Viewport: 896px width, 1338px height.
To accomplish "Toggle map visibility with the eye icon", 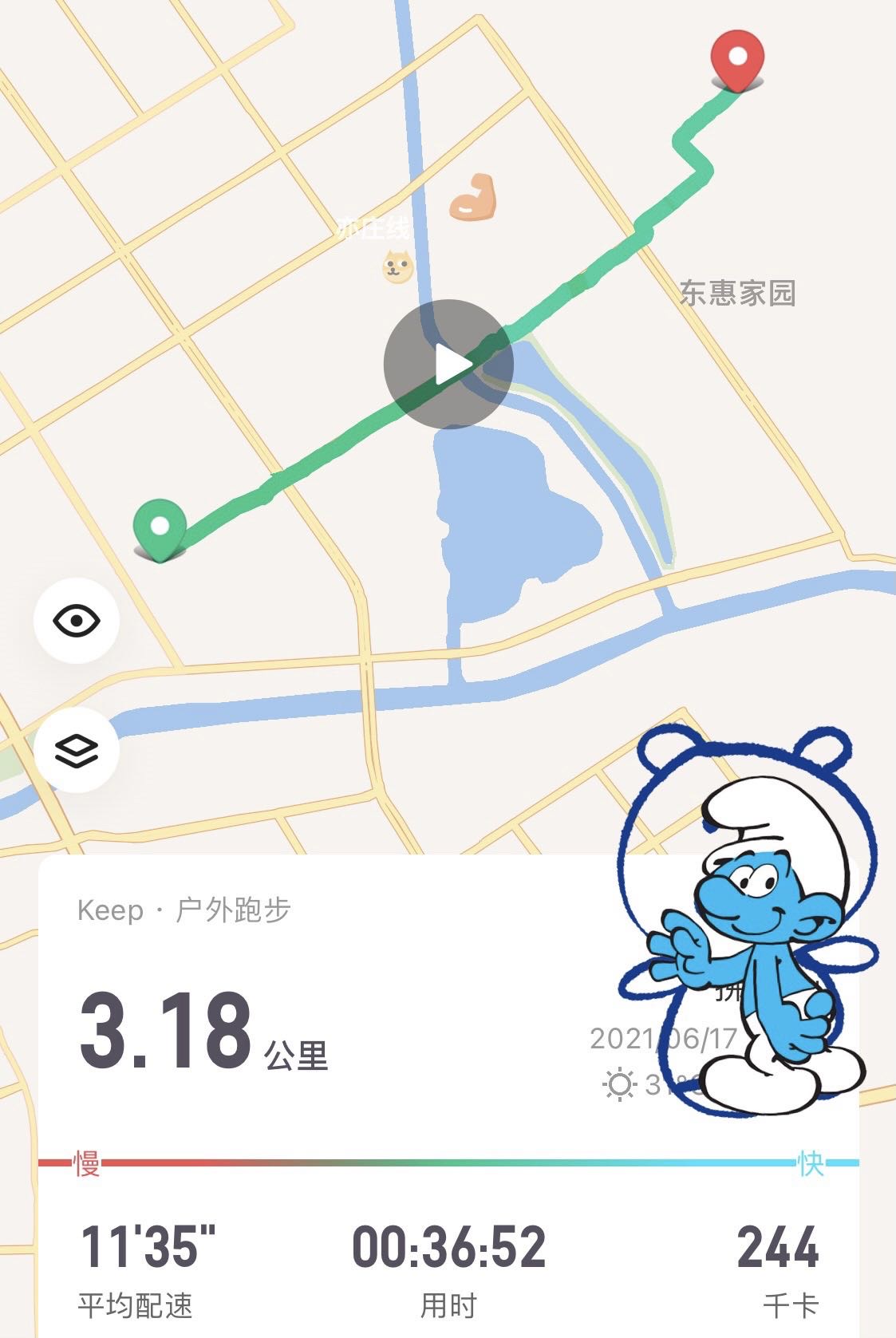I will tap(77, 620).
